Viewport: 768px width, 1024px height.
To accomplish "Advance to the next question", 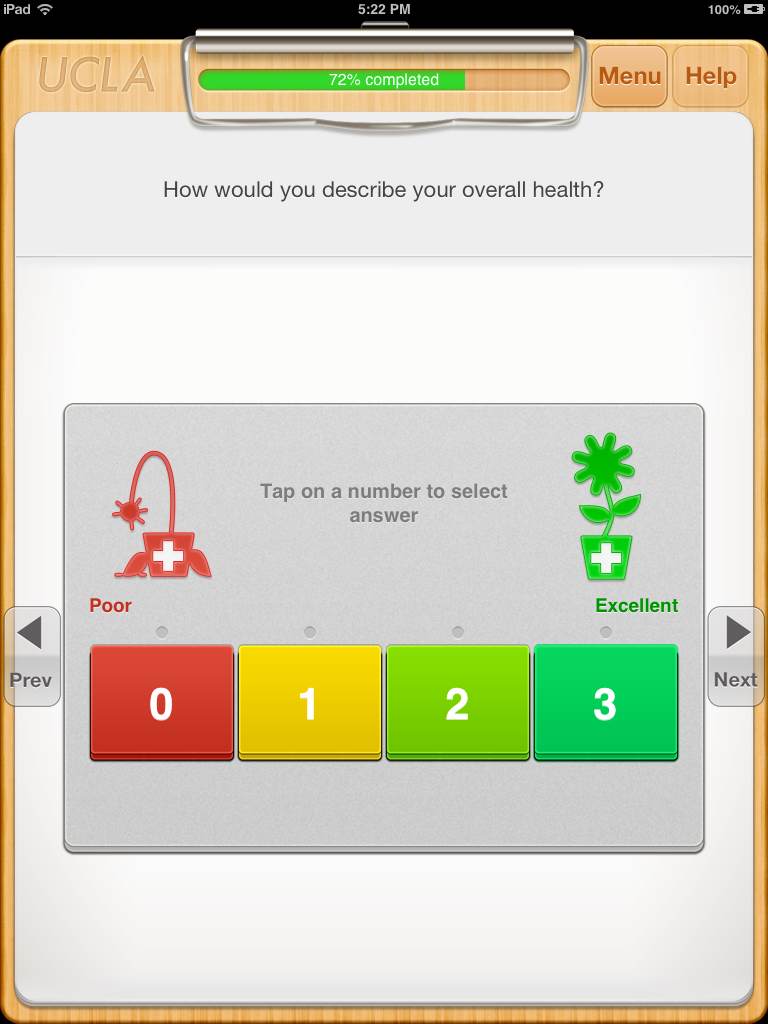I will pos(736,656).
